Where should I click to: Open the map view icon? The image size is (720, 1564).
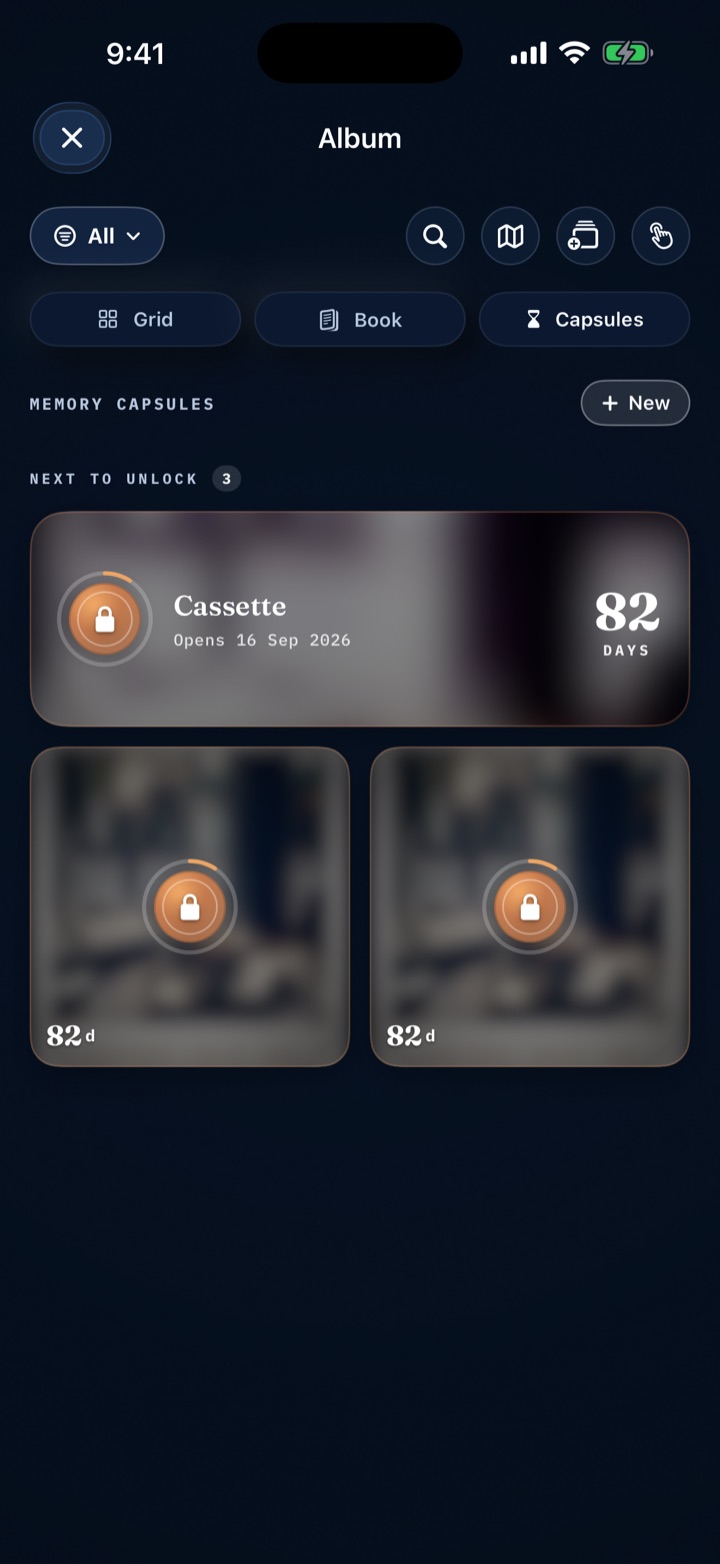pyautogui.click(x=510, y=236)
